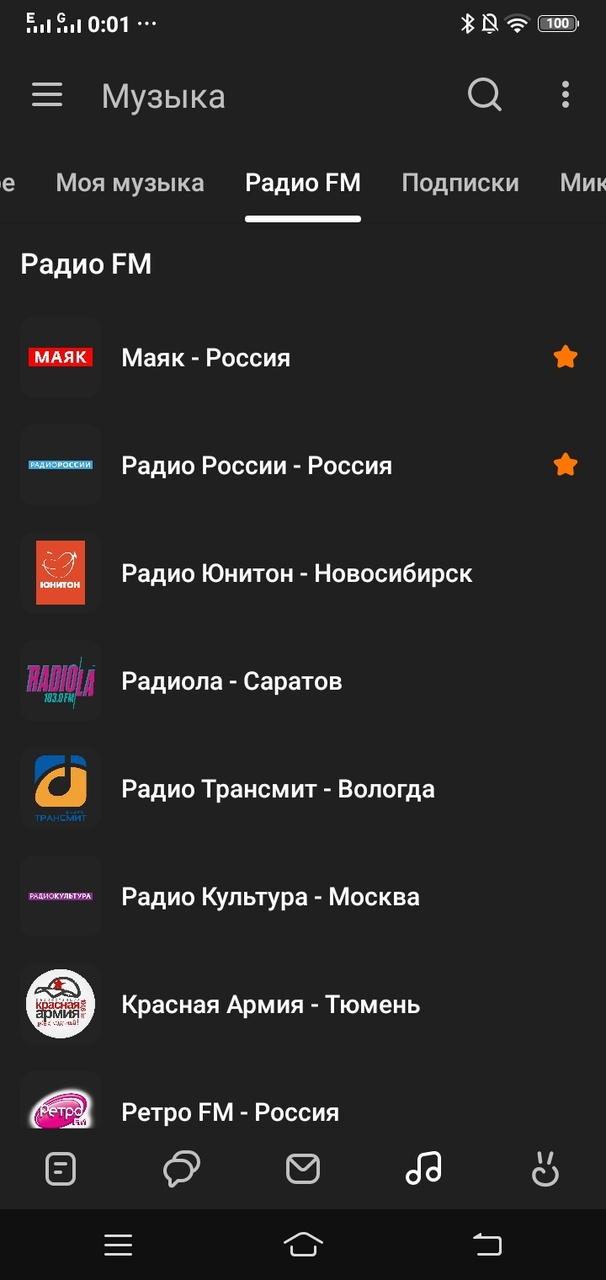Remove Маяк from favorites via star
The height and width of the screenshot is (1280, 606).
click(x=565, y=357)
